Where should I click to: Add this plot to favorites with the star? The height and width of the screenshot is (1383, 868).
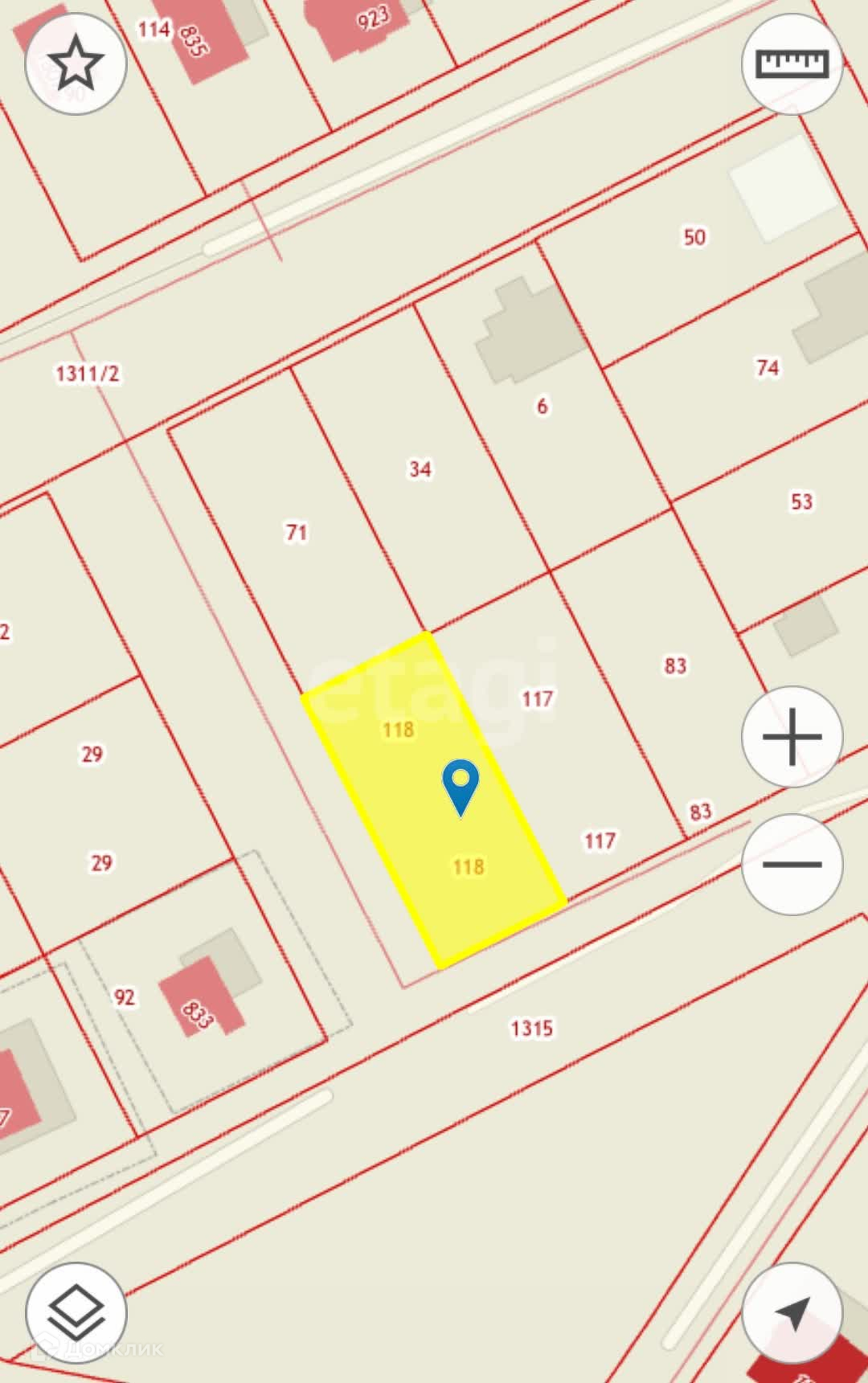(x=76, y=63)
